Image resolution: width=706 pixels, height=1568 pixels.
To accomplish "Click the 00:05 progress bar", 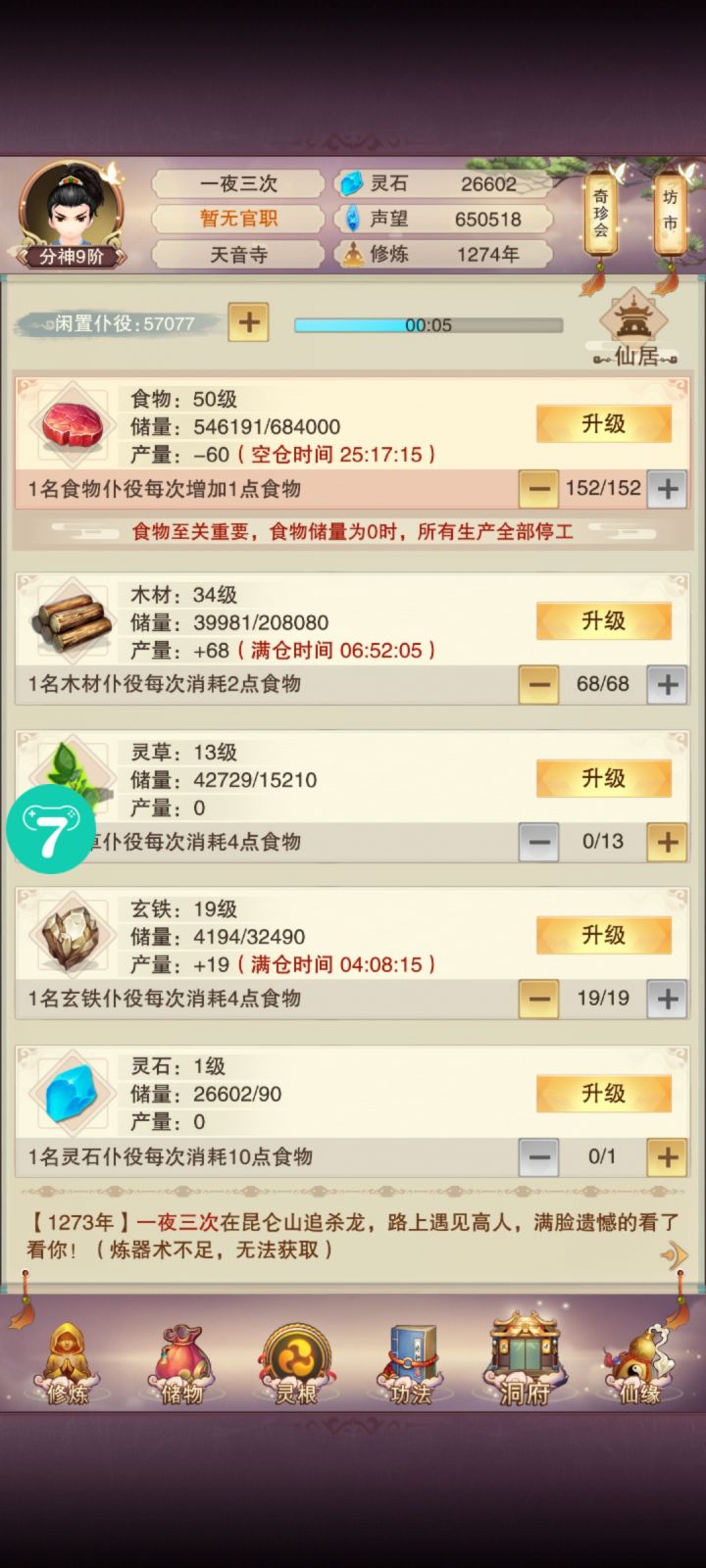I will [x=427, y=323].
